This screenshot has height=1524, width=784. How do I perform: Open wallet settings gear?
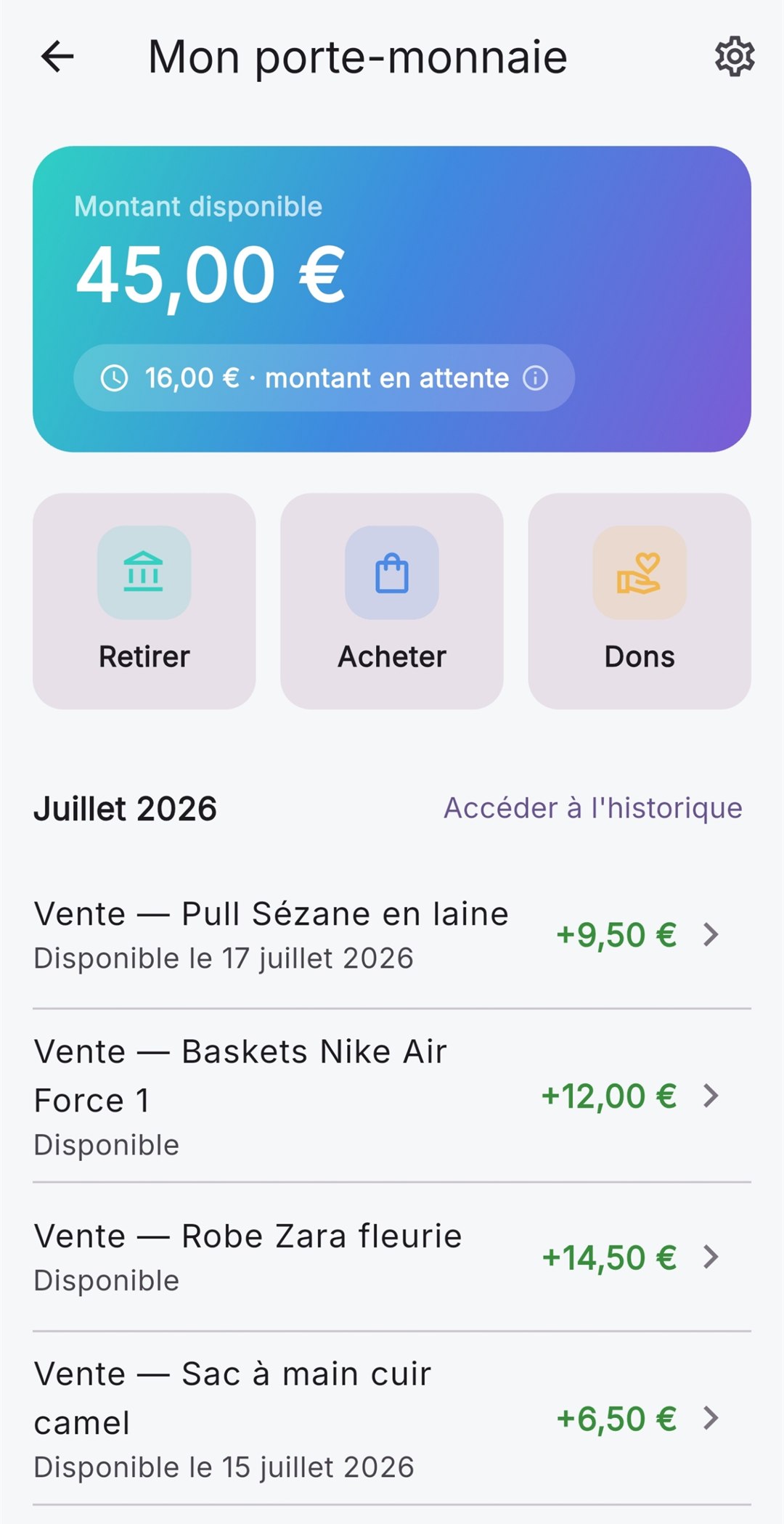coord(735,57)
